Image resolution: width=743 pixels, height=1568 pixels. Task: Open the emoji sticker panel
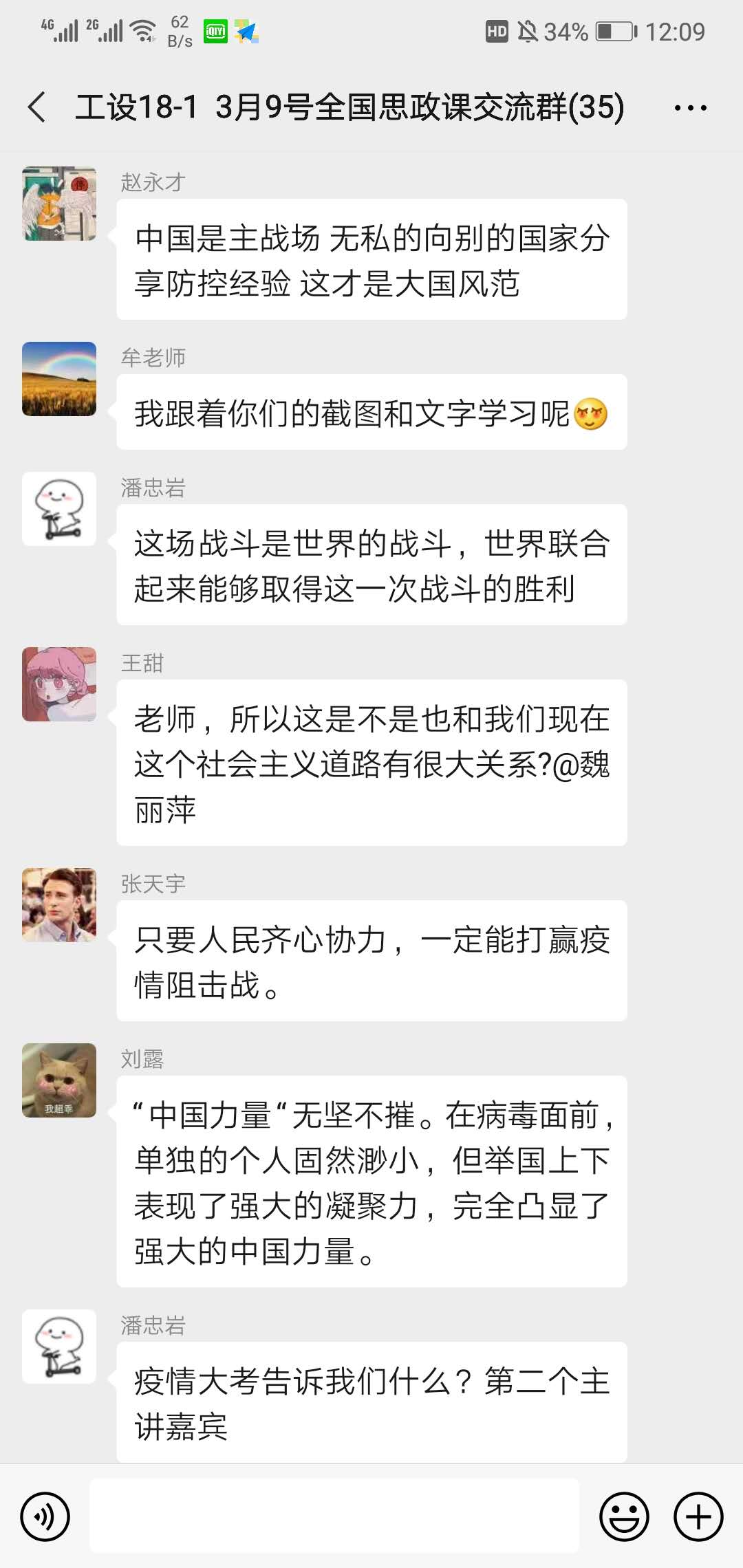[x=624, y=1516]
